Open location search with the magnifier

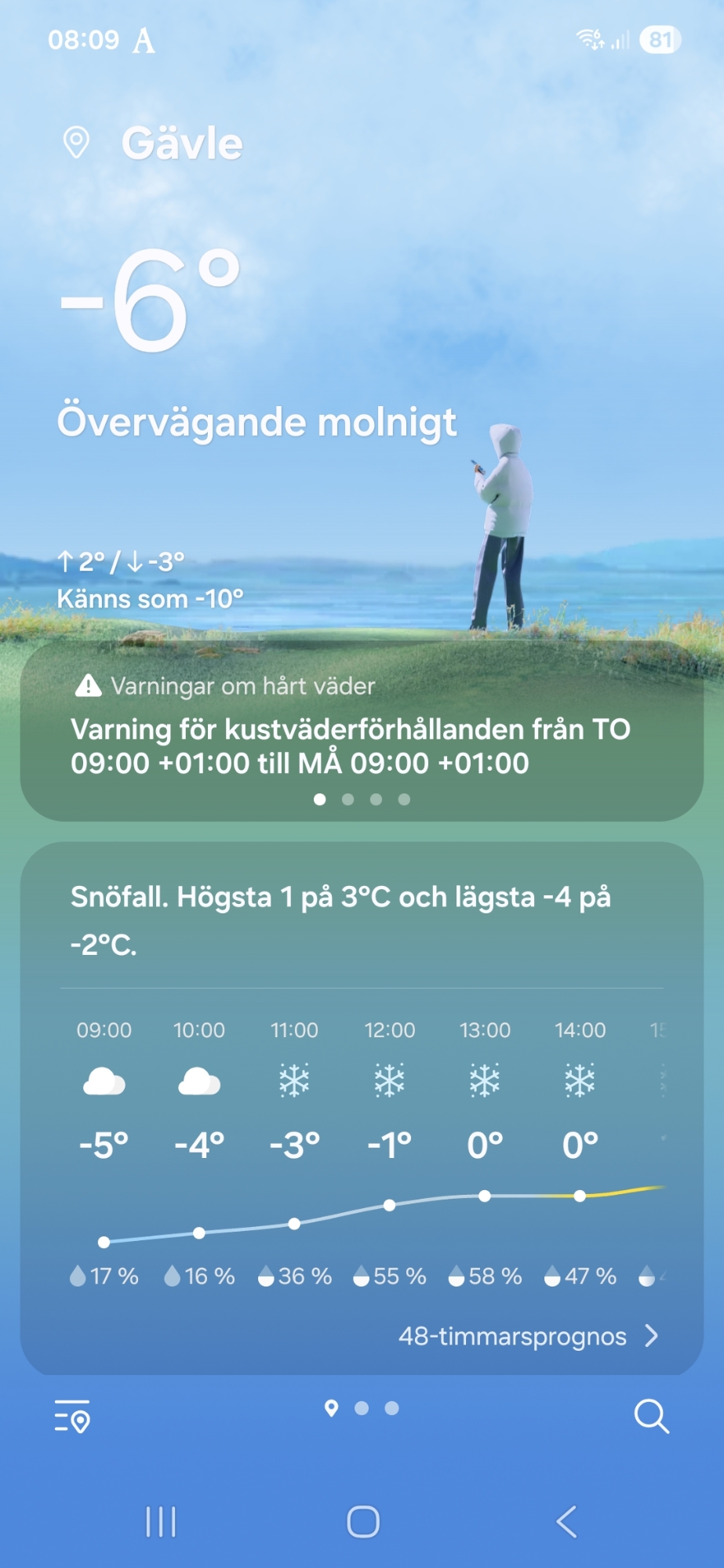click(x=651, y=1417)
